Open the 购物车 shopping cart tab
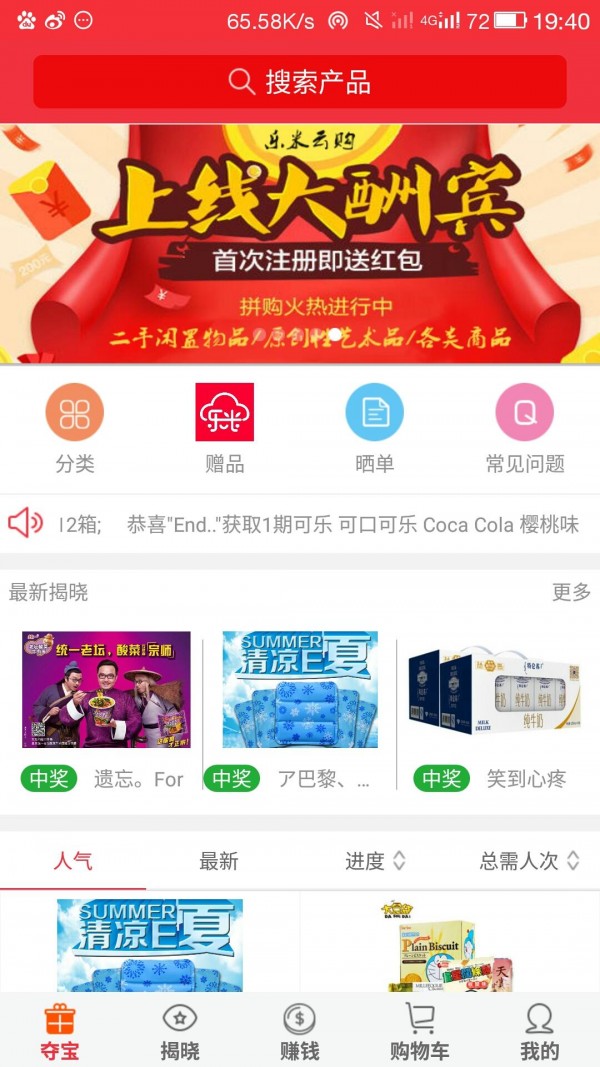 coord(419,1032)
